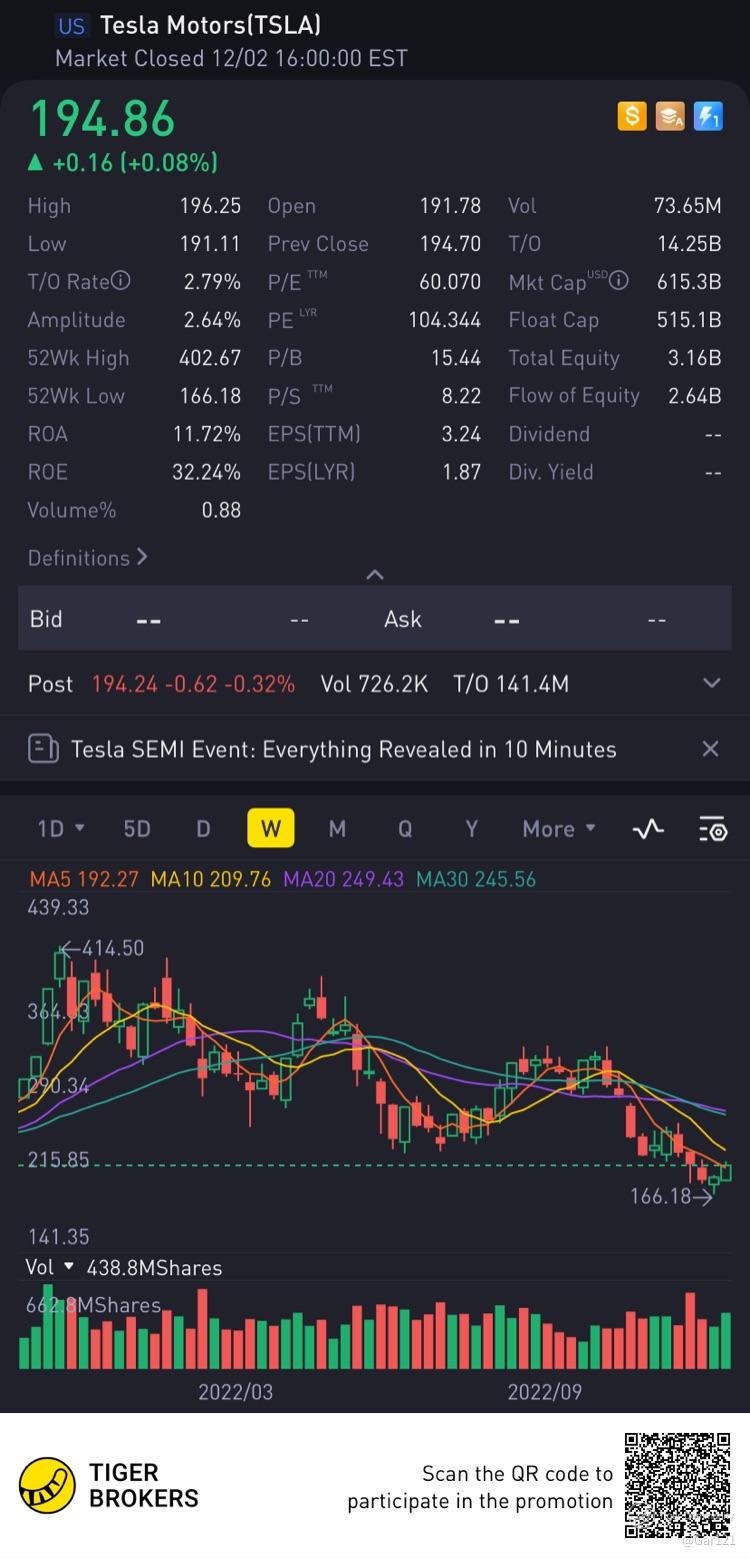
Task: Open the 1D chart period dropdown
Action: 61,828
